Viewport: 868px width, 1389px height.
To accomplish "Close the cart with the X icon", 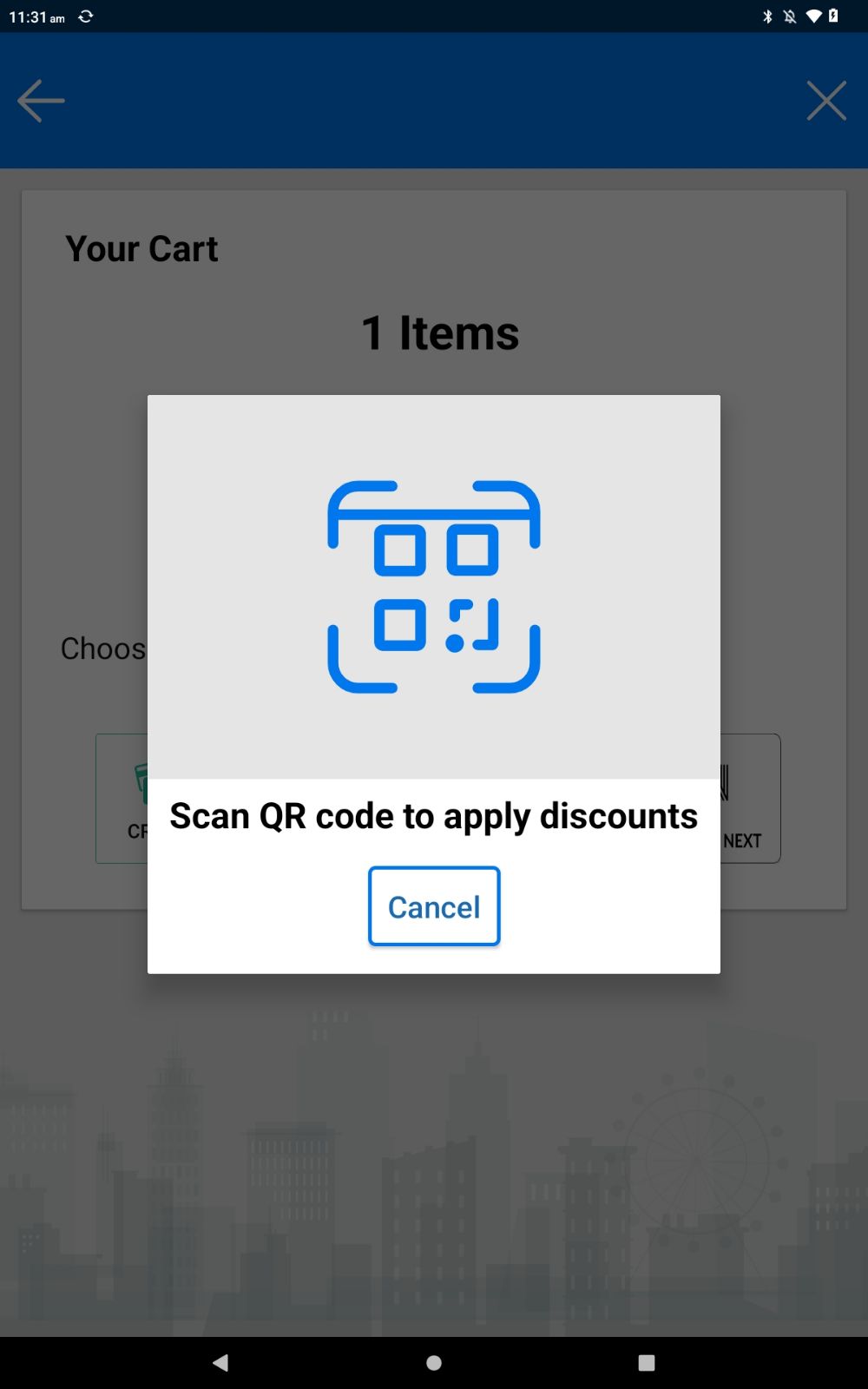I will [x=825, y=101].
